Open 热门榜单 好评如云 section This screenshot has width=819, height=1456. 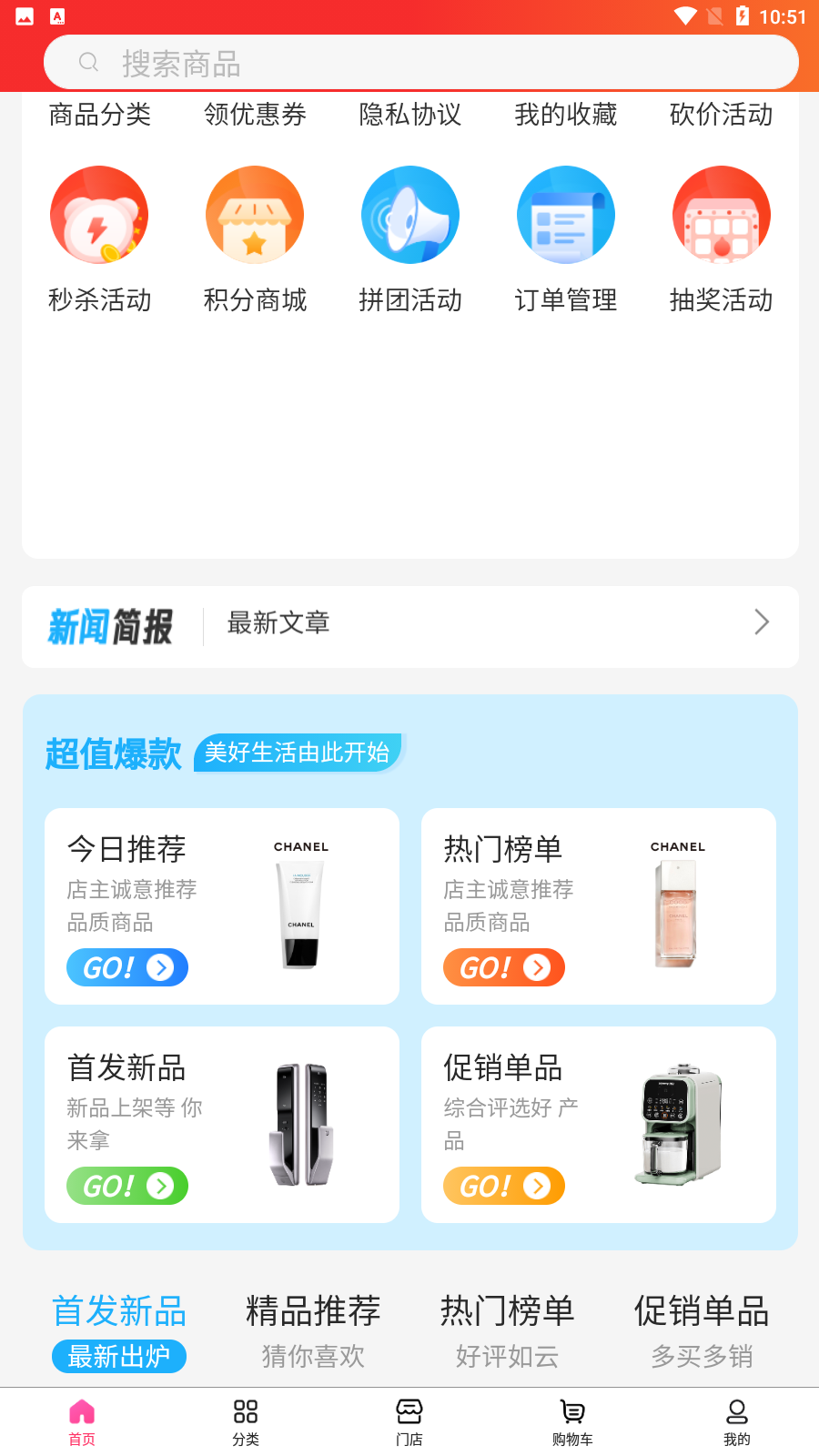(507, 1329)
